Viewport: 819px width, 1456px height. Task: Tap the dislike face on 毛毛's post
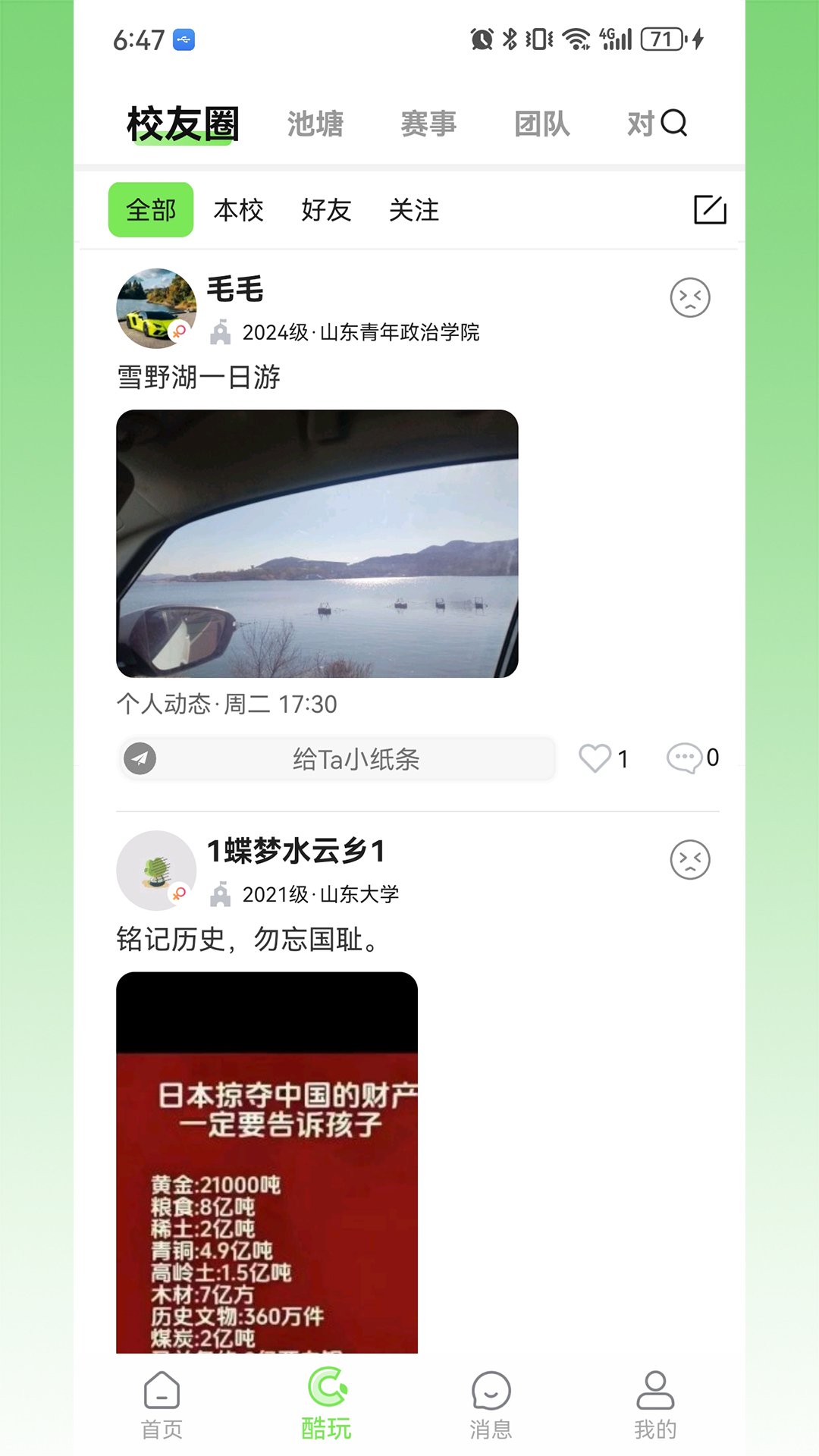690,297
